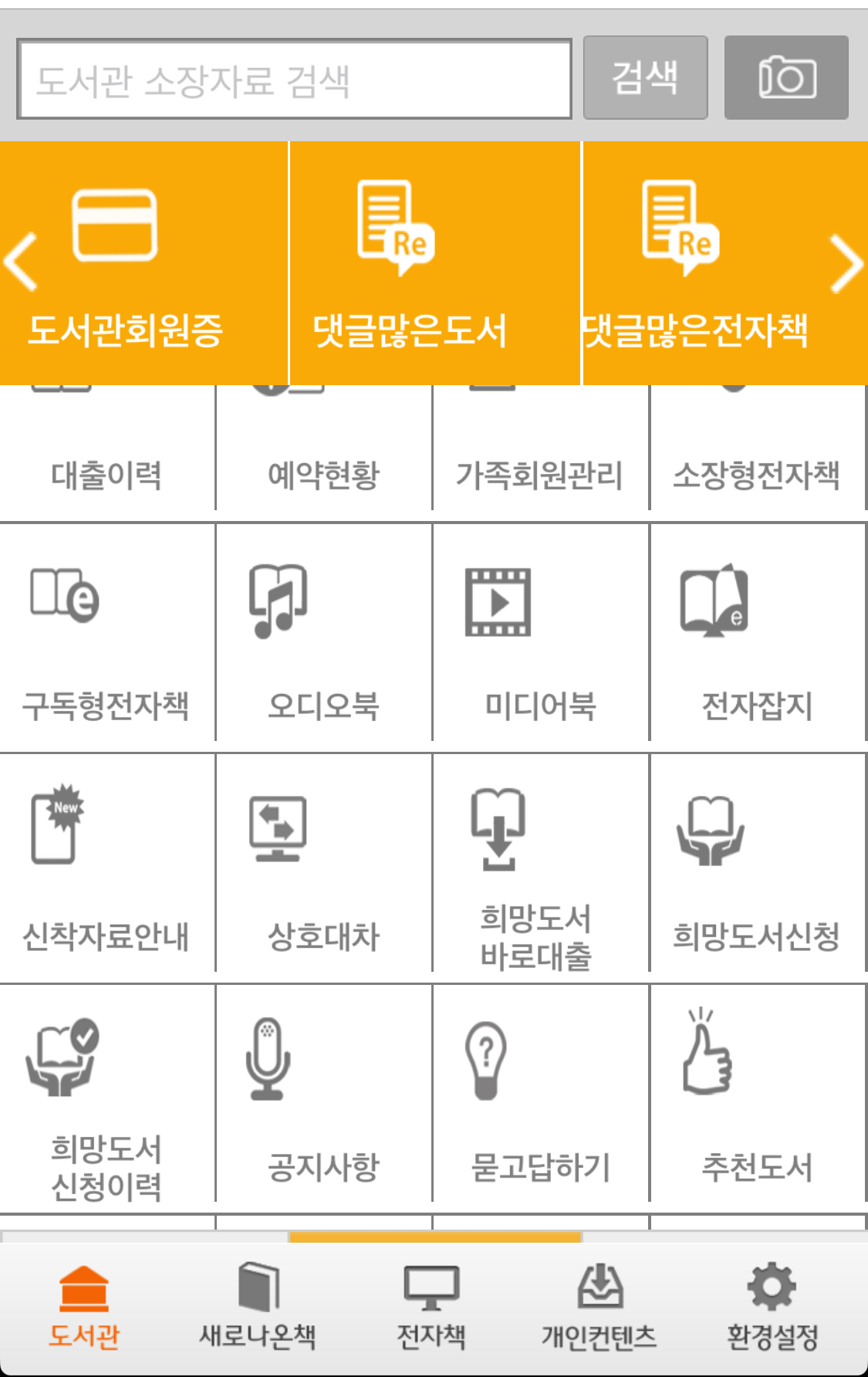
Task: Open 상호대차 interlibrary loan
Action: click(323, 863)
